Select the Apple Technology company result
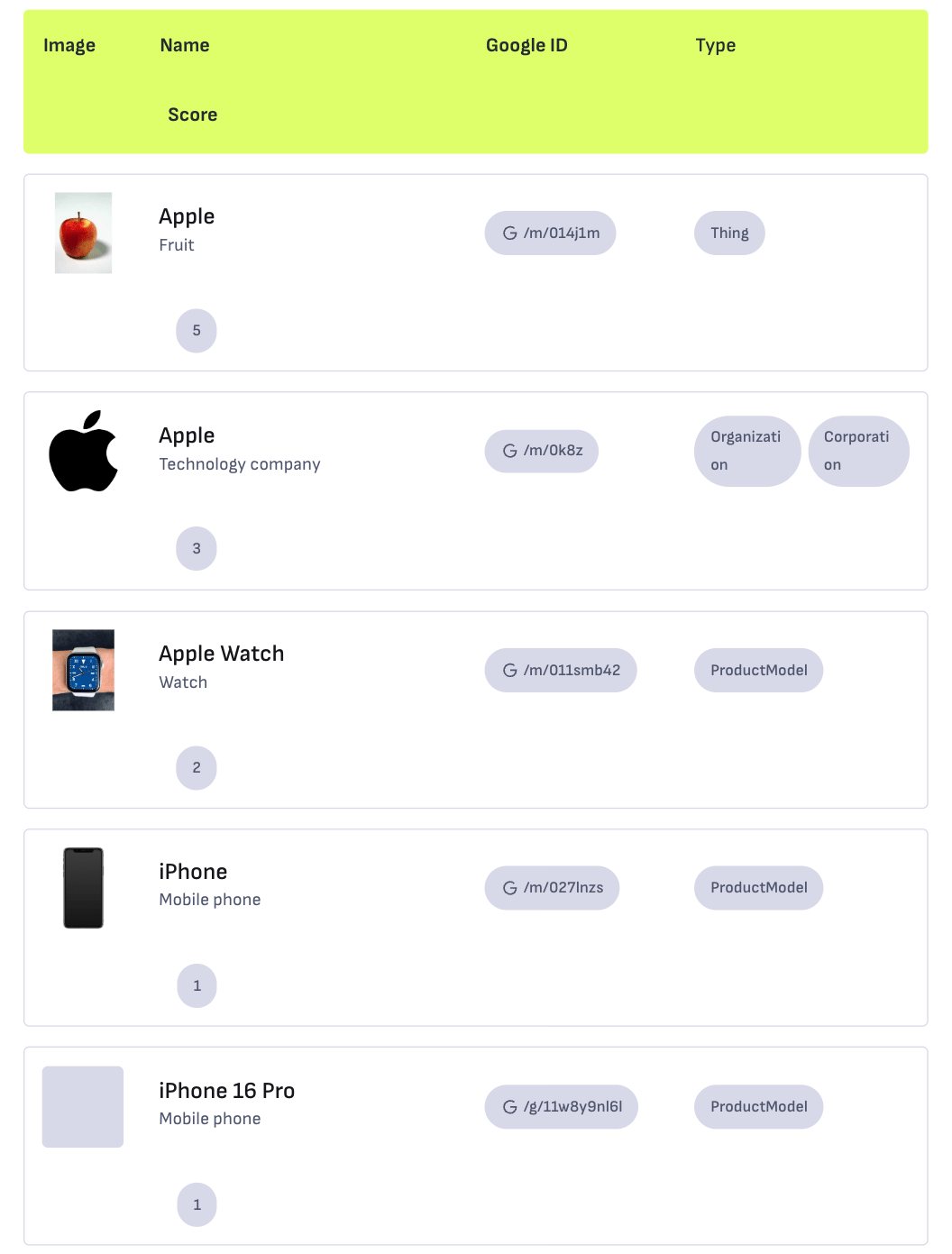Screen dimensions: 952x1254 [187, 436]
